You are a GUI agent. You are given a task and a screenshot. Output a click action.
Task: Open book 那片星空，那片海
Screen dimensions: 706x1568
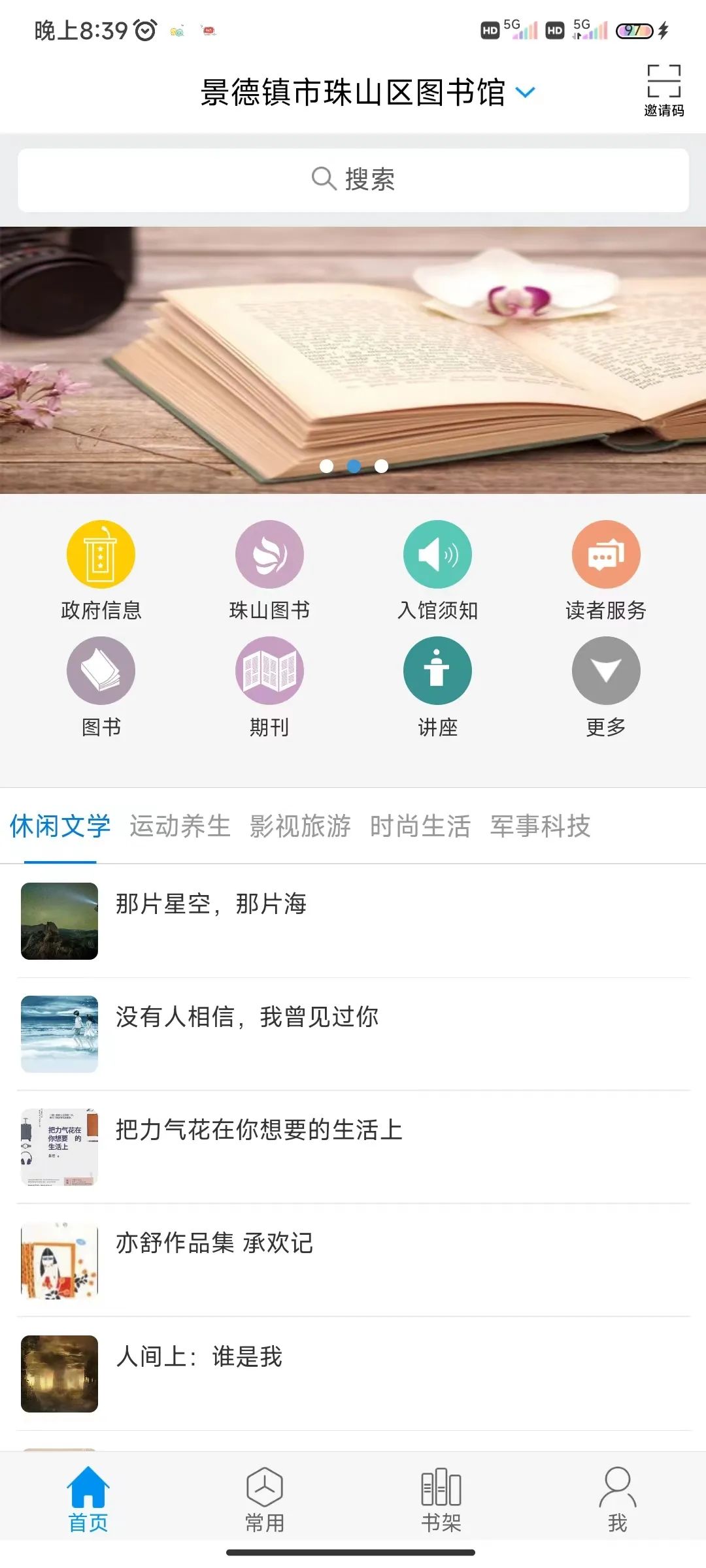point(210,905)
